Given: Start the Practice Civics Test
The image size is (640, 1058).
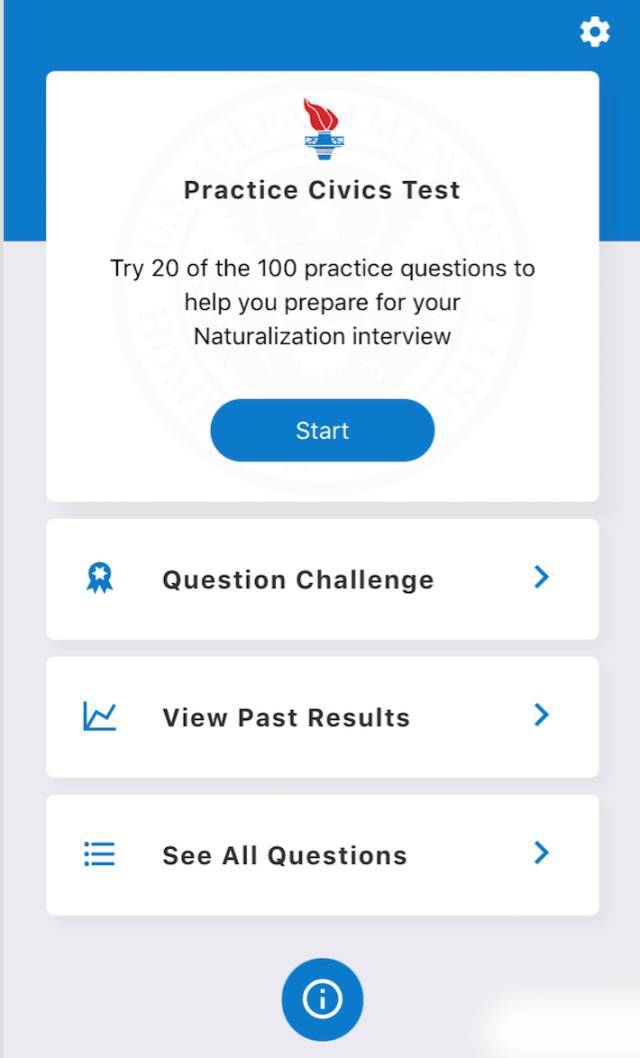Looking at the screenshot, I should coord(322,431).
